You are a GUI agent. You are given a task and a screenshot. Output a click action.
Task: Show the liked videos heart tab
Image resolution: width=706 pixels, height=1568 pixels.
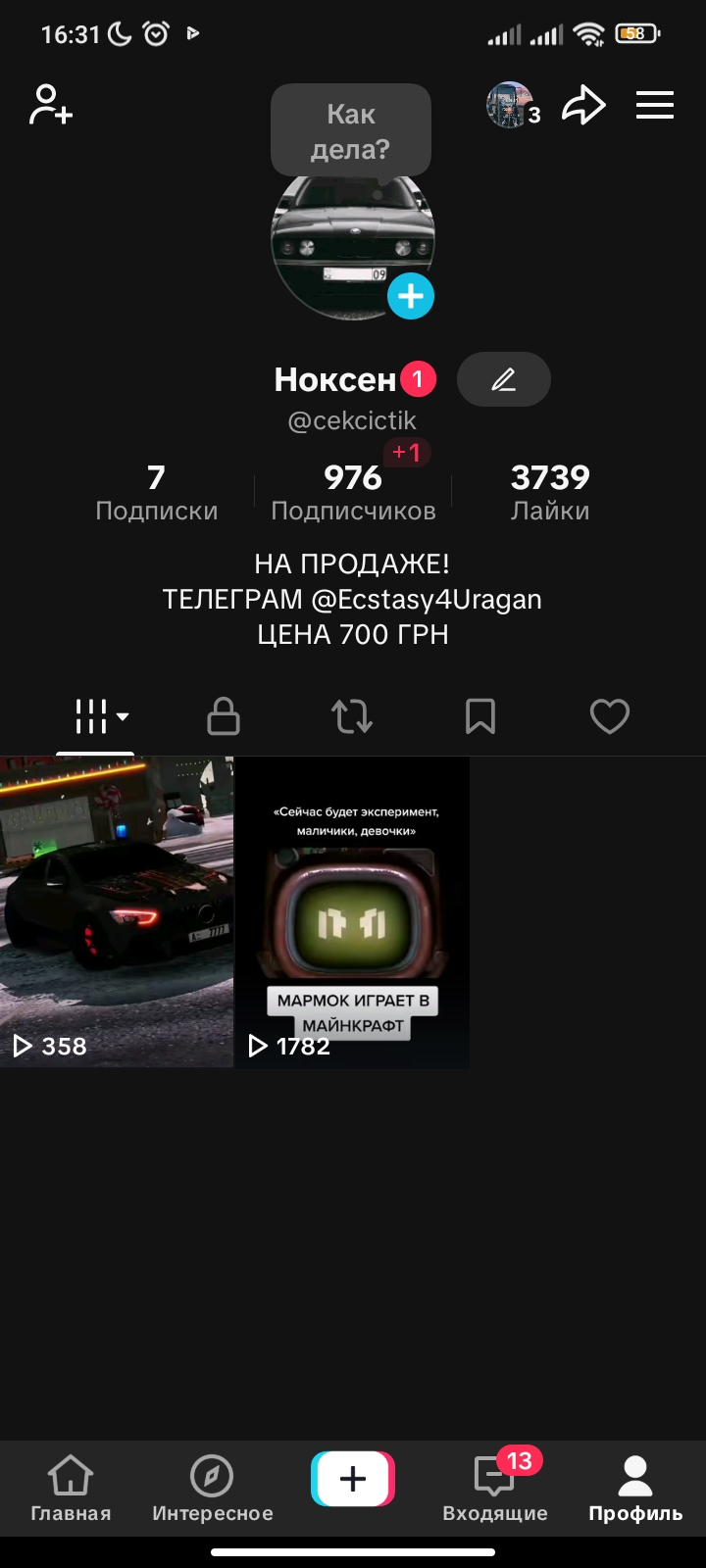(609, 716)
